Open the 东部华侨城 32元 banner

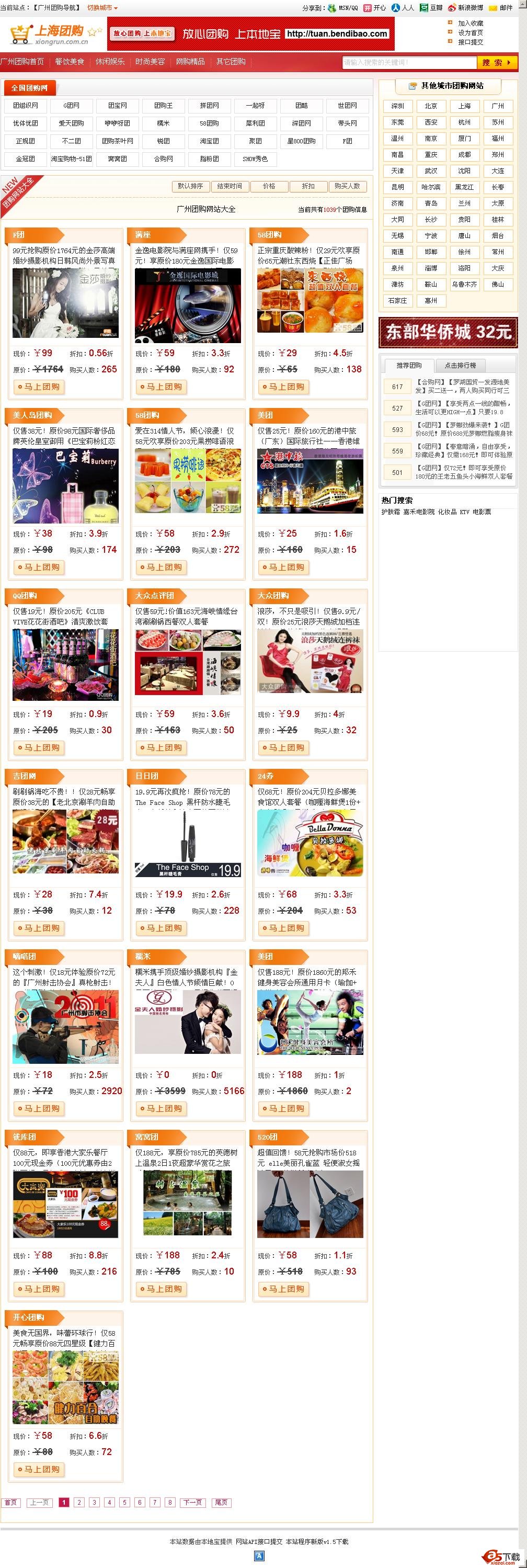tap(448, 332)
